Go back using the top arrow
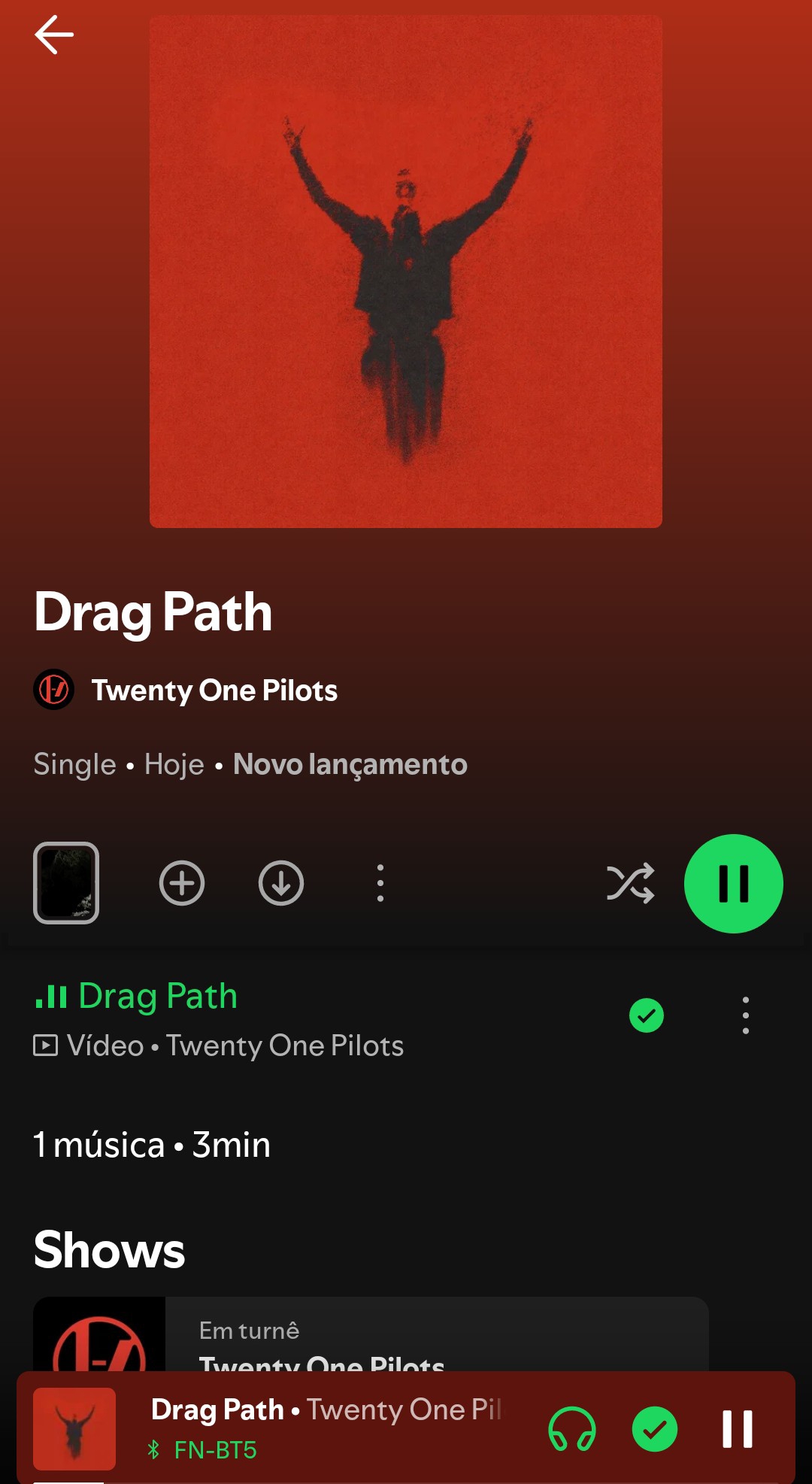812x1484 pixels. click(x=54, y=35)
